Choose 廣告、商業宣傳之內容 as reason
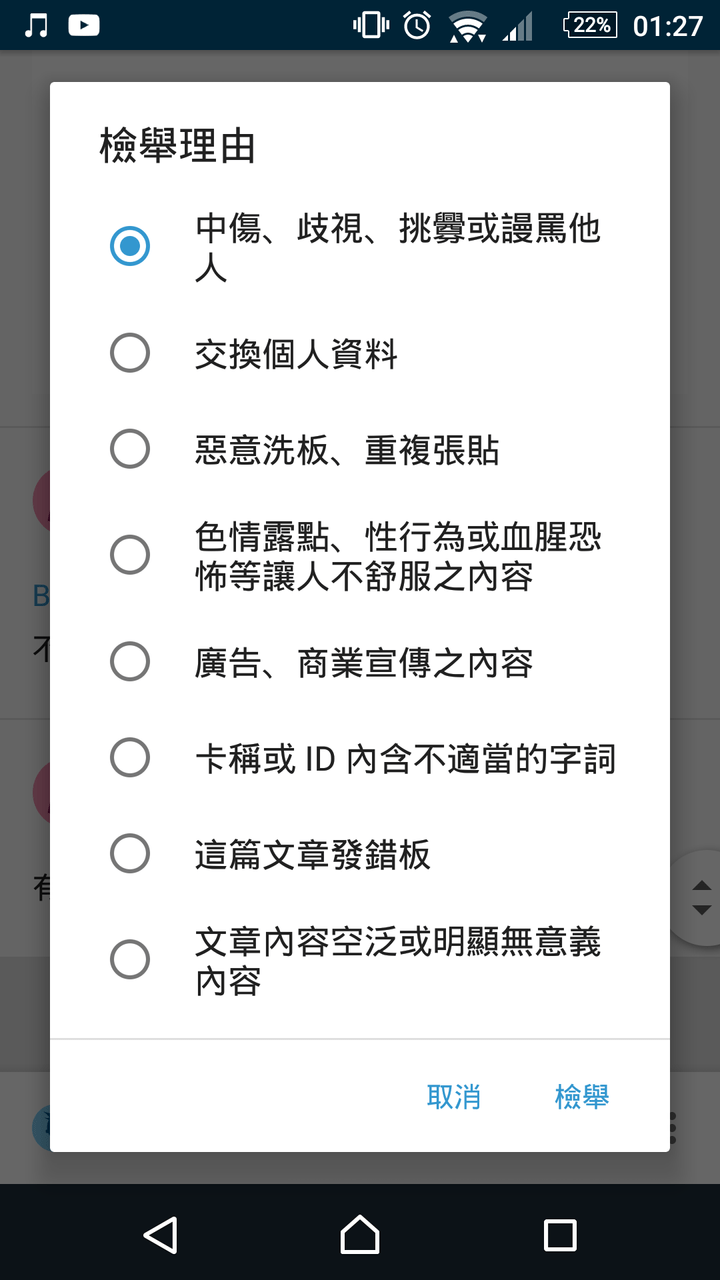Screen dimensions: 720x1280 (360, 662)
